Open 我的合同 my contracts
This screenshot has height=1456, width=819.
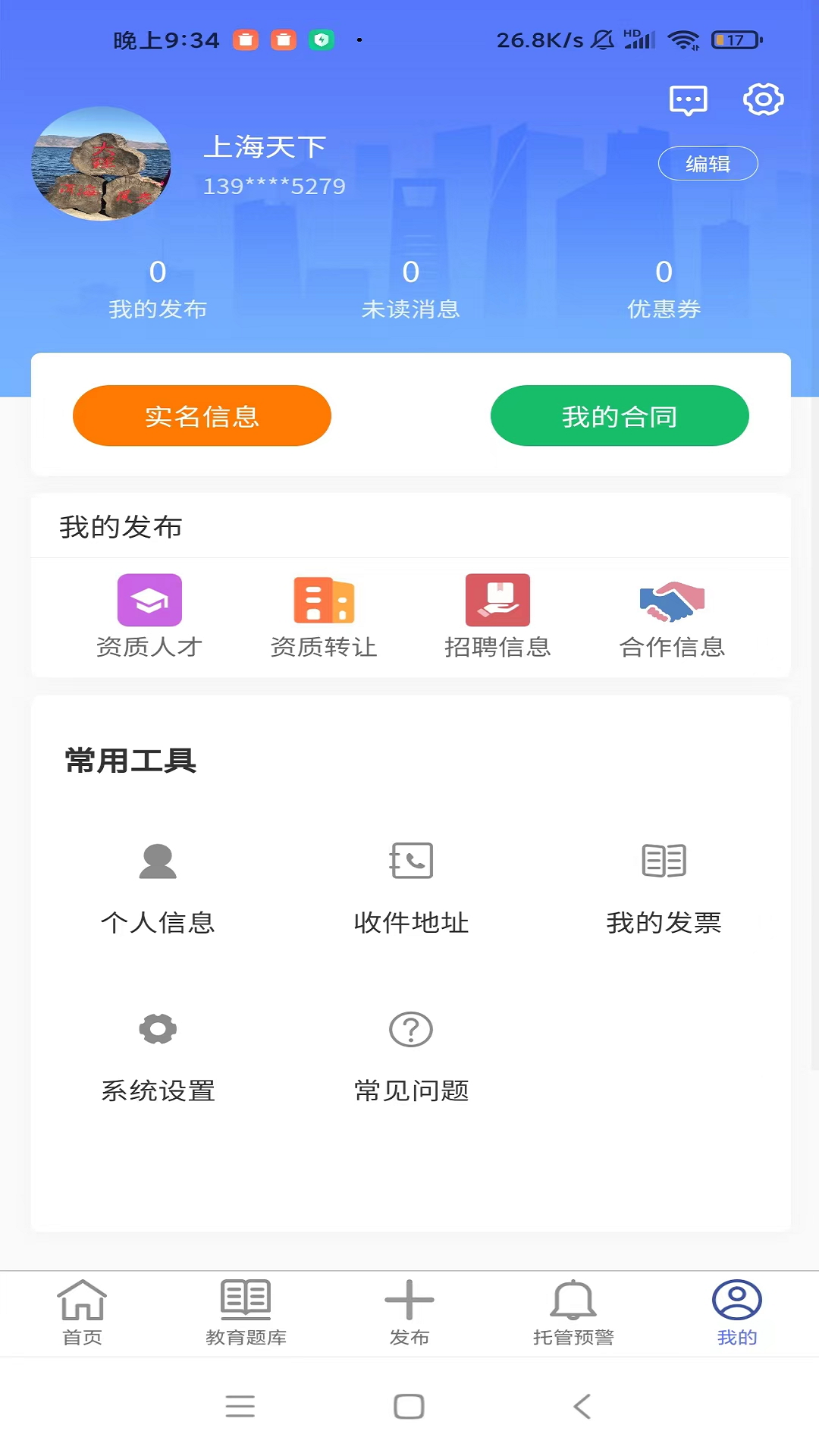coord(620,416)
